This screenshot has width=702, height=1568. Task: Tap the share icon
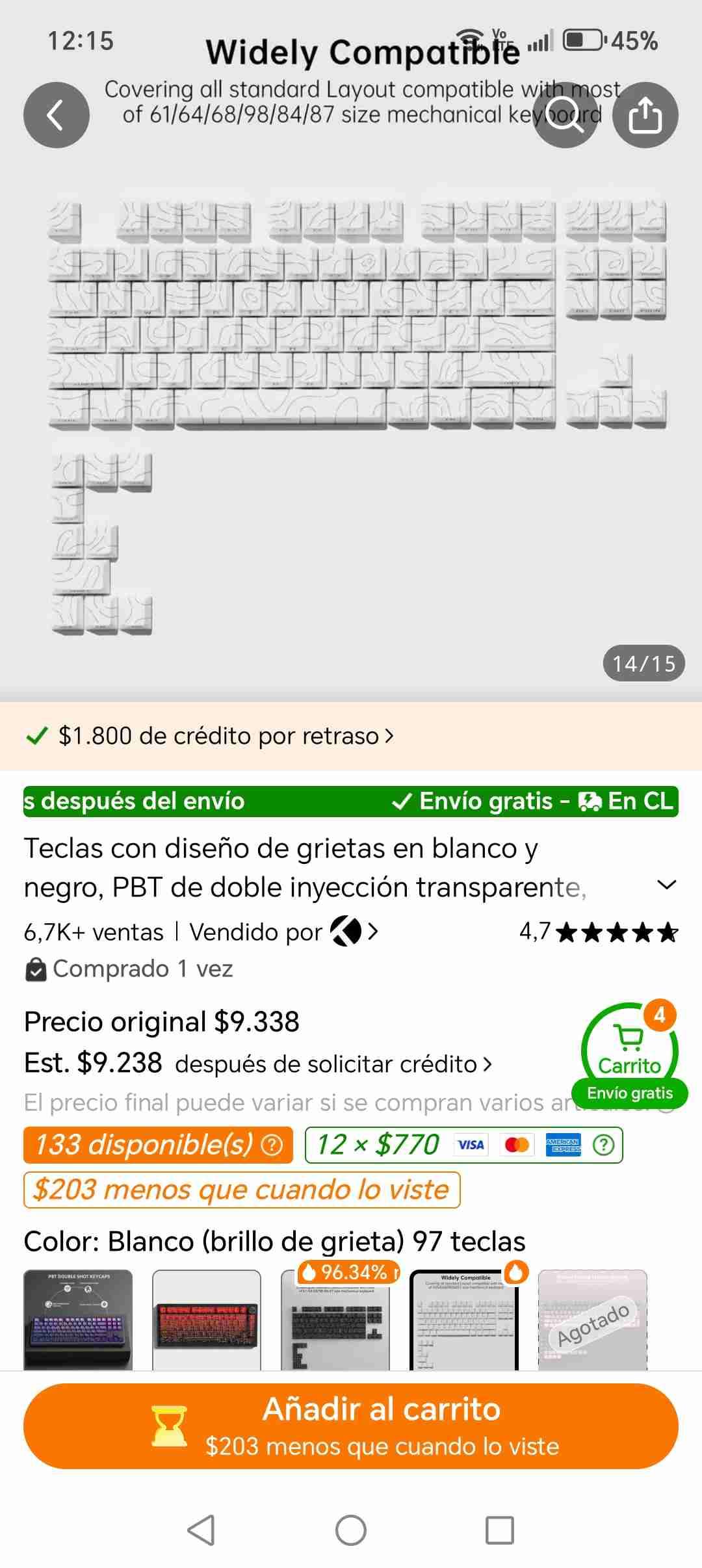click(645, 114)
